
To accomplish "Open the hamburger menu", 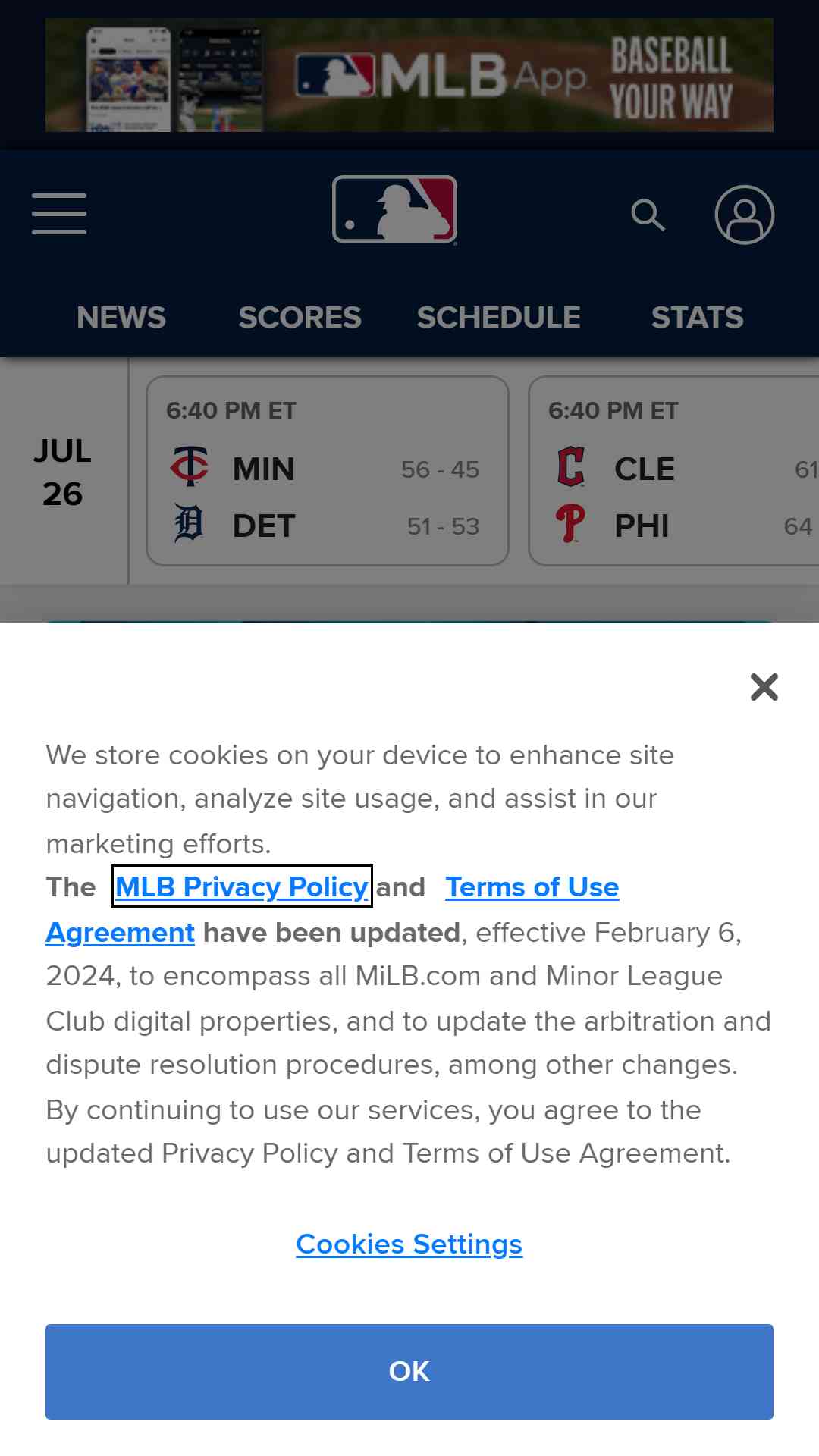I will pyautogui.click(x=59, y=213).
